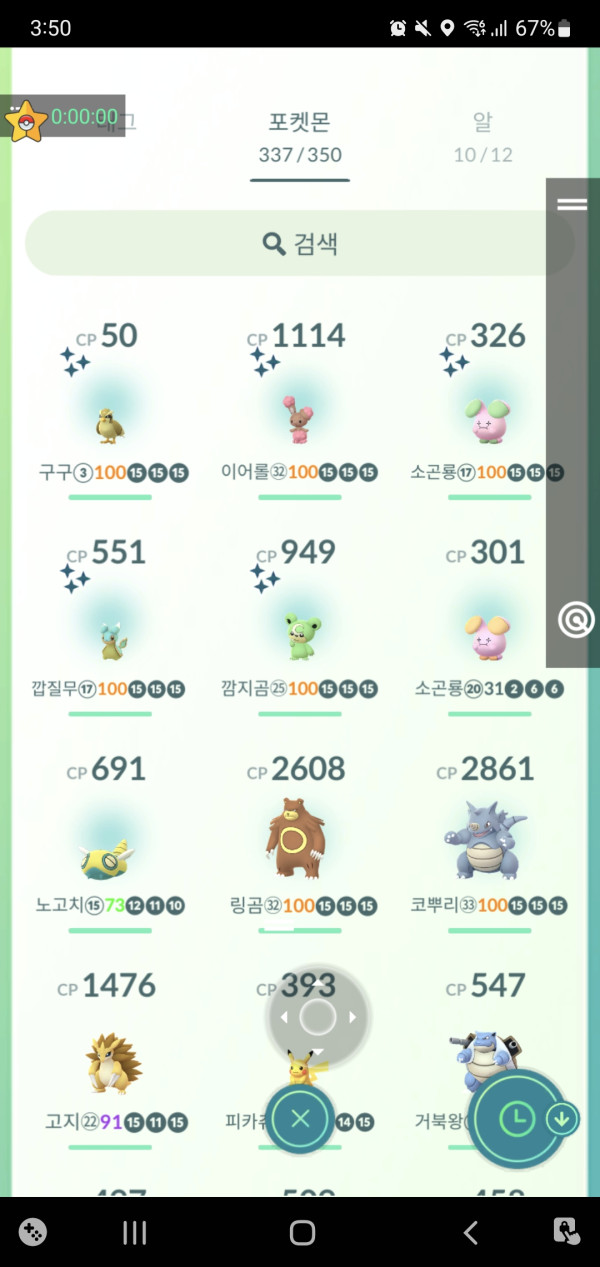This screenshot has height=1267, width=600.
Task: Open 깜지곰 with CP 949
Action: tap(299, 637)
